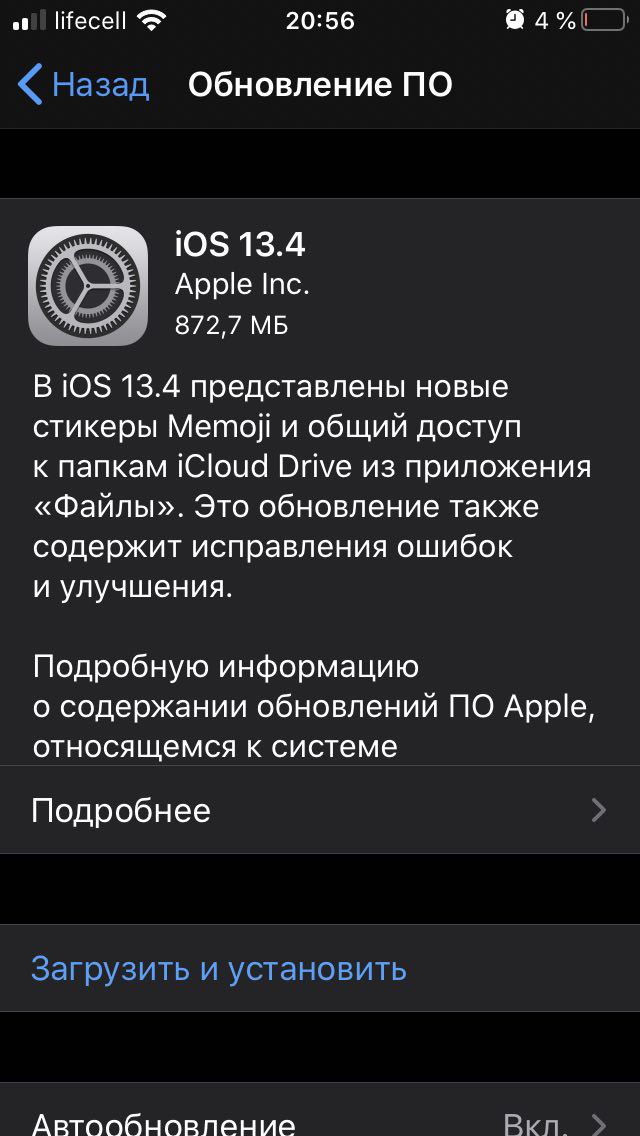Go back via the Назад button
Viewport: 640px width, 1136px height.
(84, 85)
